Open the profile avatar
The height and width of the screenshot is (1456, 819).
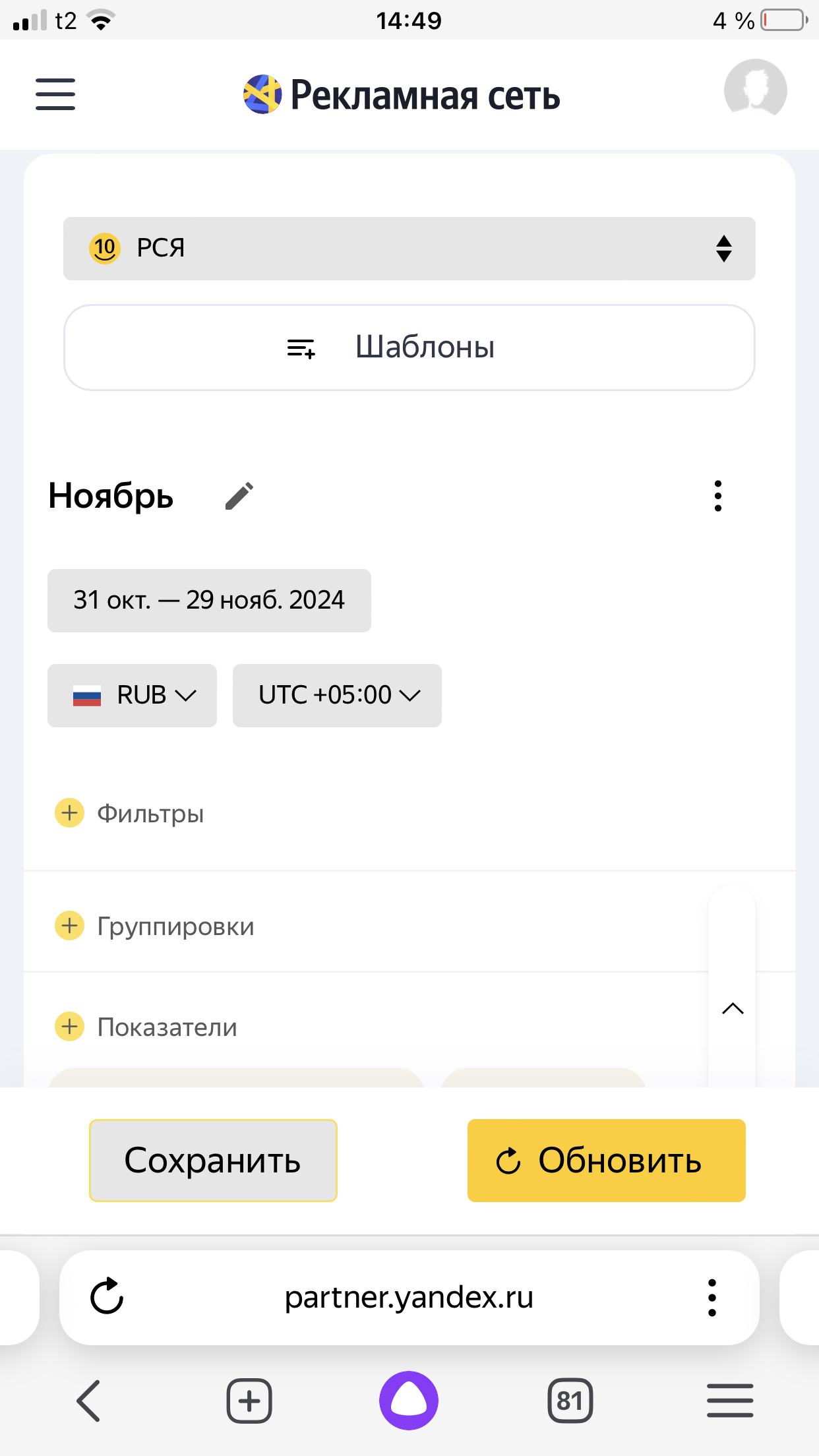click(x=755, y=90)
